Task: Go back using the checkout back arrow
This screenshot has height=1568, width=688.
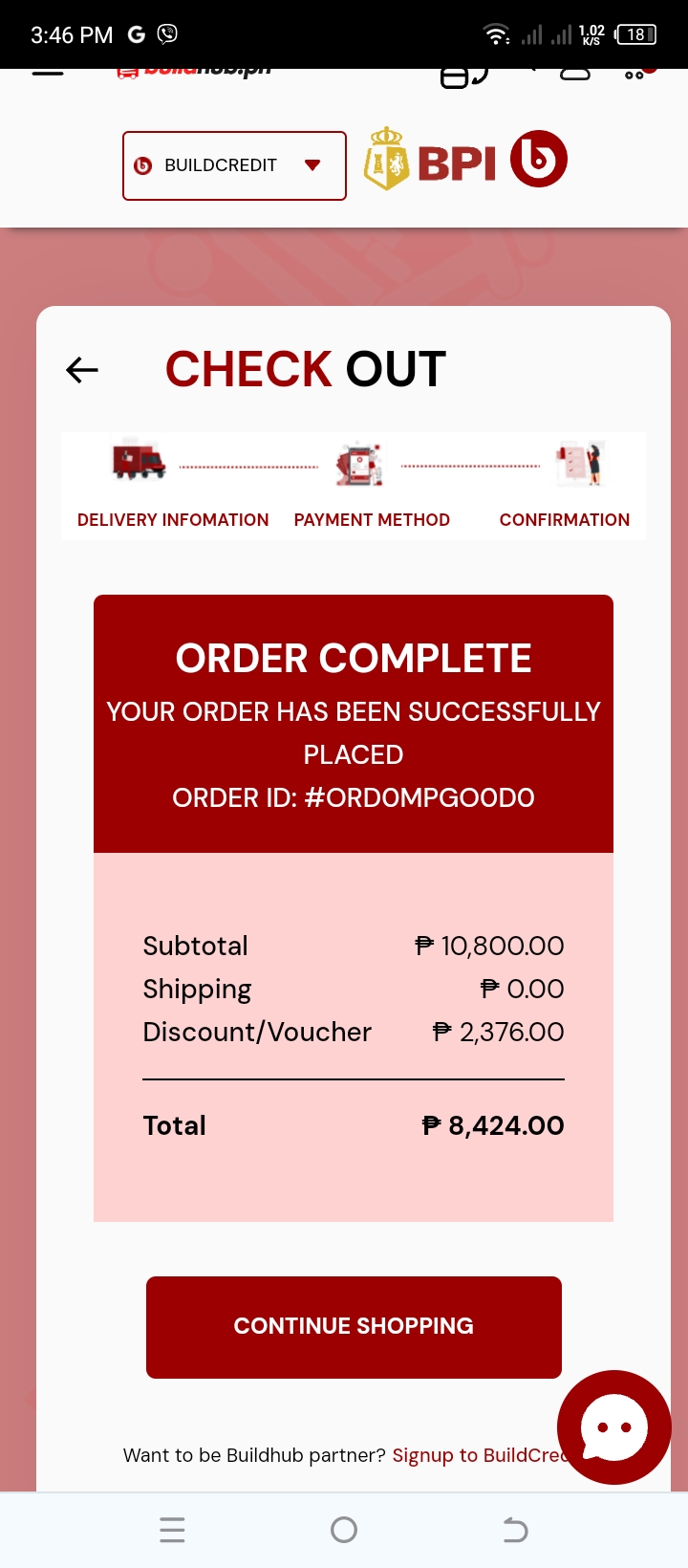Action: (x=82, y=370)
